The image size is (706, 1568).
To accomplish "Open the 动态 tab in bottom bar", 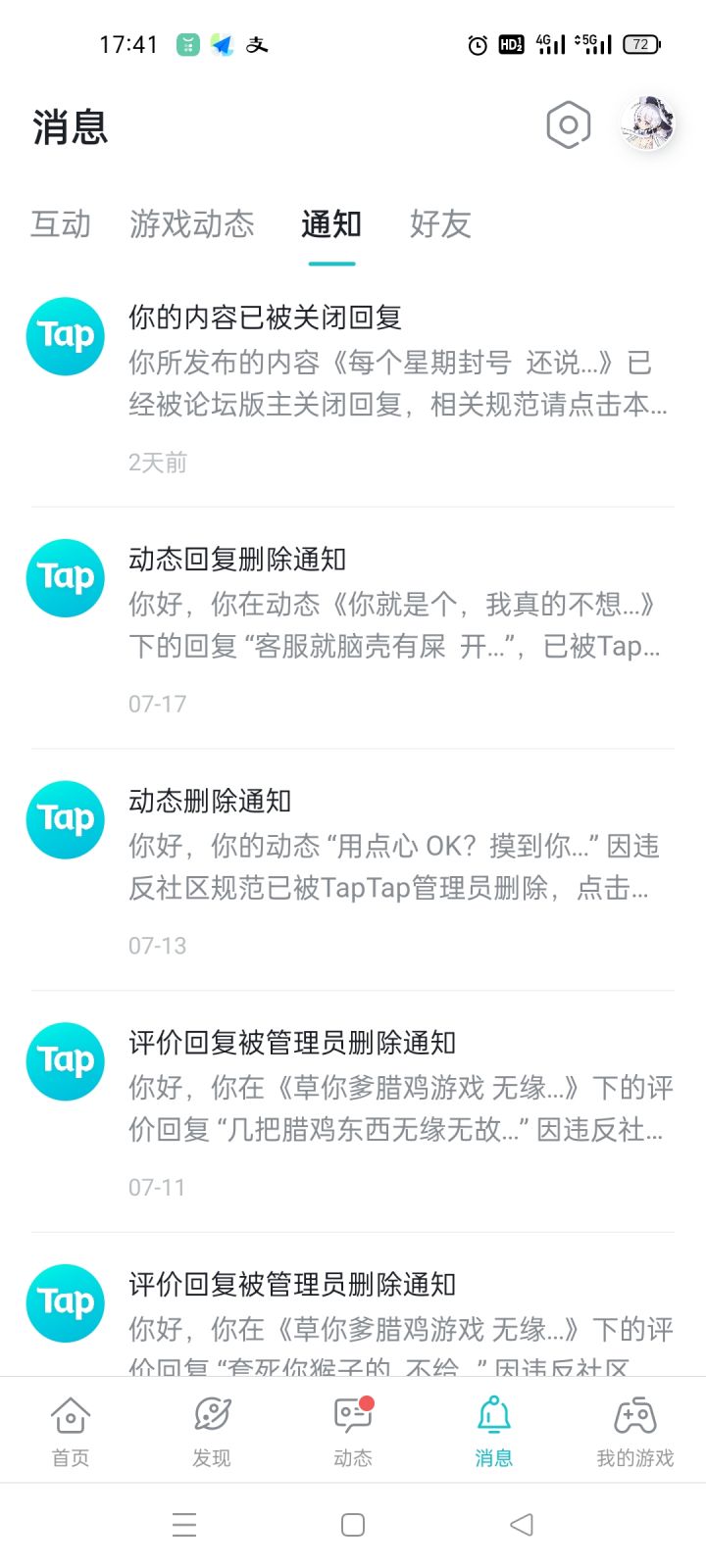I will click(353, 1431).
